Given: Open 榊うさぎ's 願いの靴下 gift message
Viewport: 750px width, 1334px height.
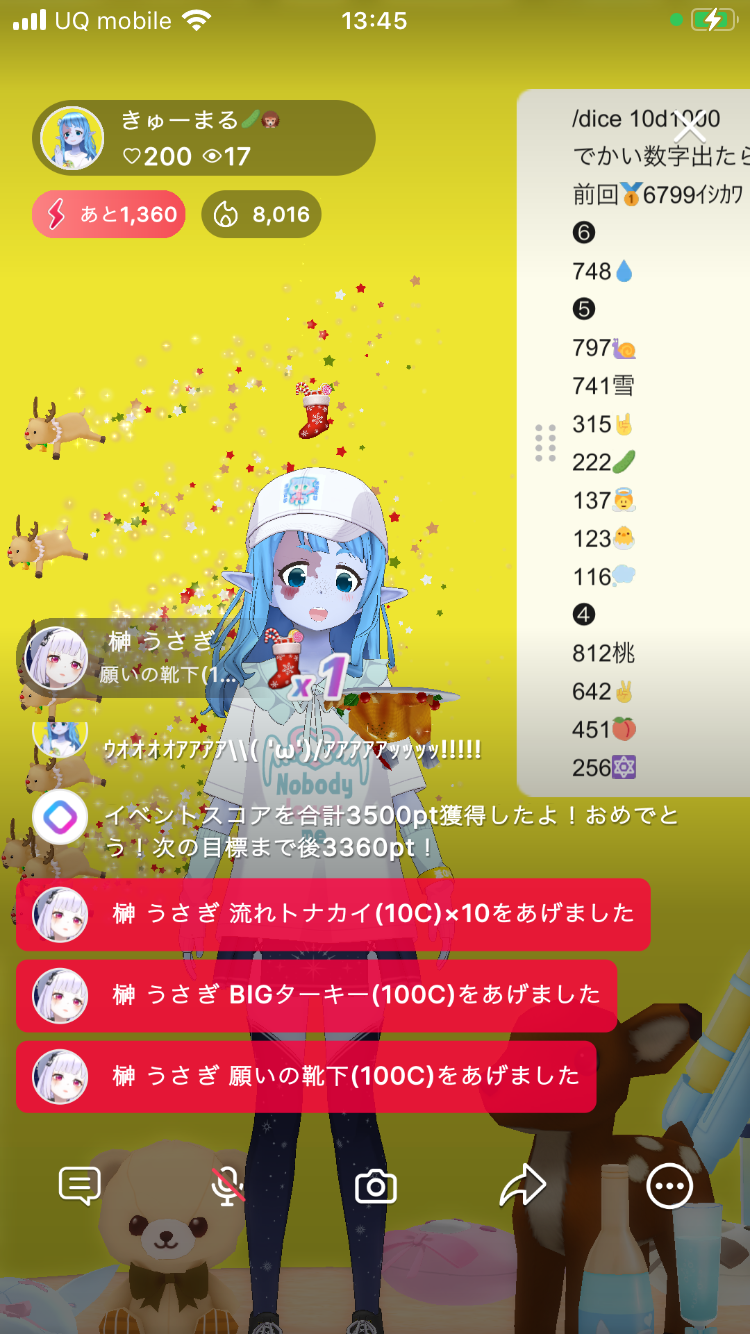Looking at the screenshot, I should click(x=306, y=1076).
